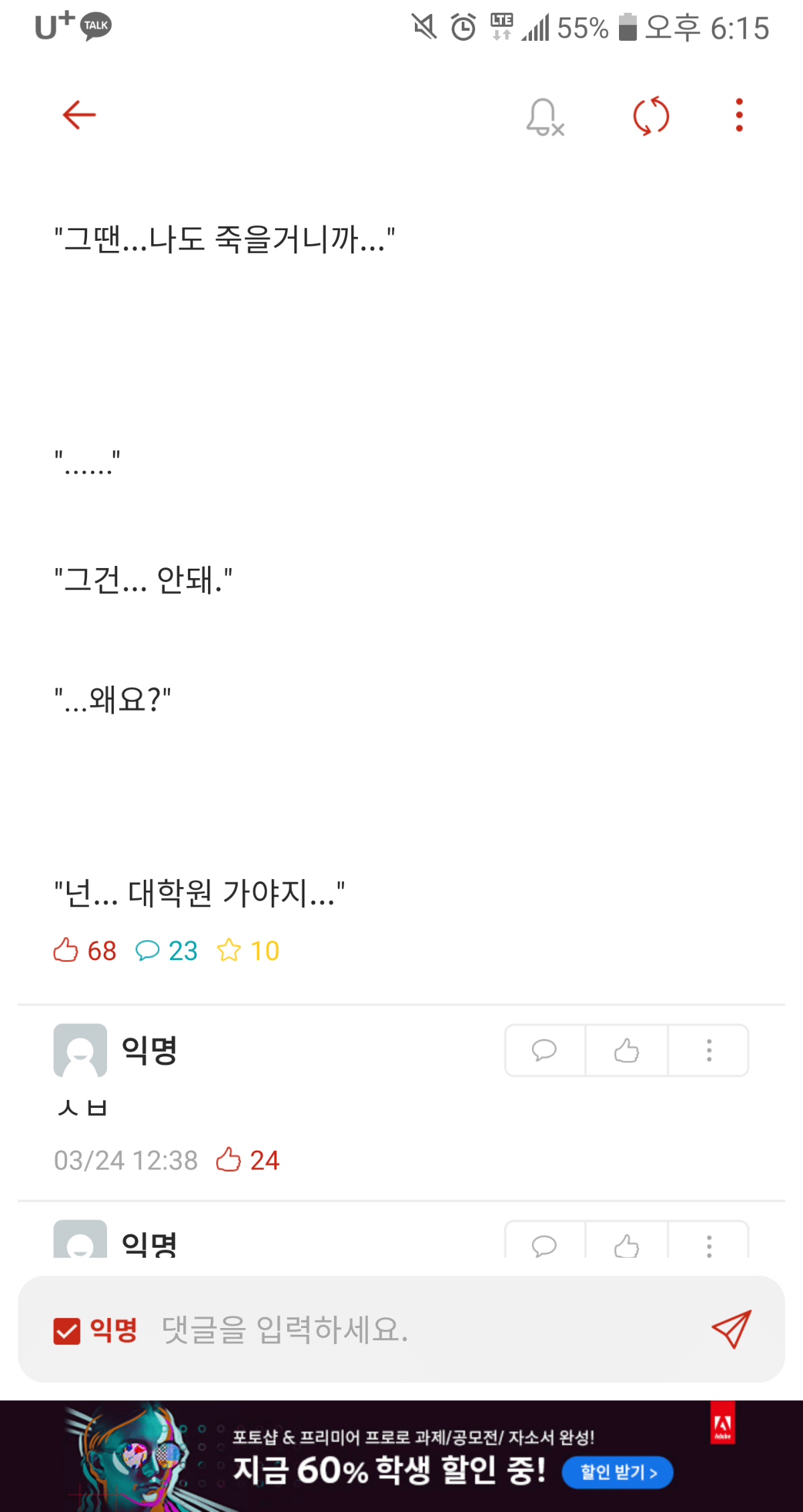Reply to the ㅅㅂ comment

pyautogui.click(x=545, y=1050)
